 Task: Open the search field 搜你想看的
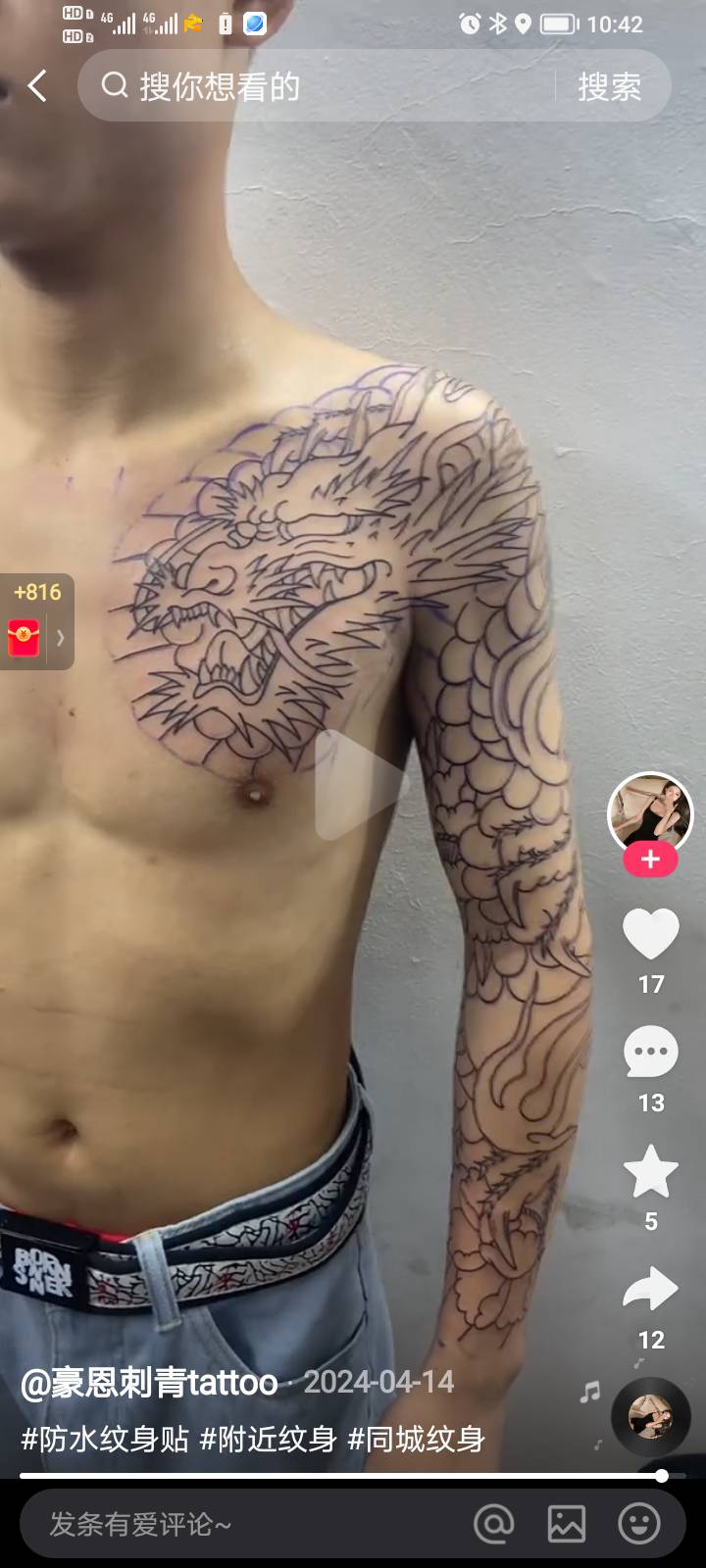tap(314, 86)
